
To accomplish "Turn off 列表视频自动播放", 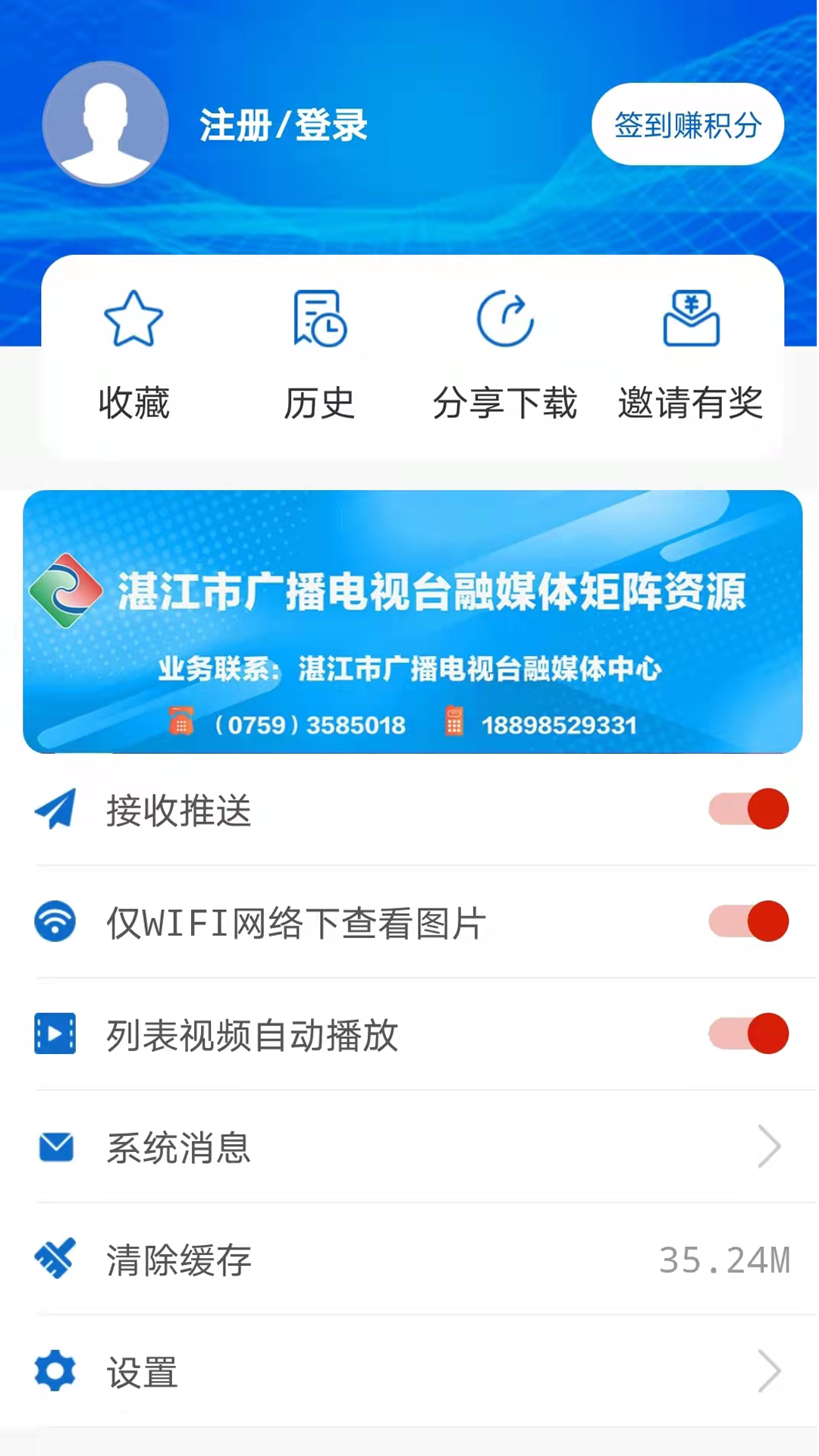I will click(748, 1034).
